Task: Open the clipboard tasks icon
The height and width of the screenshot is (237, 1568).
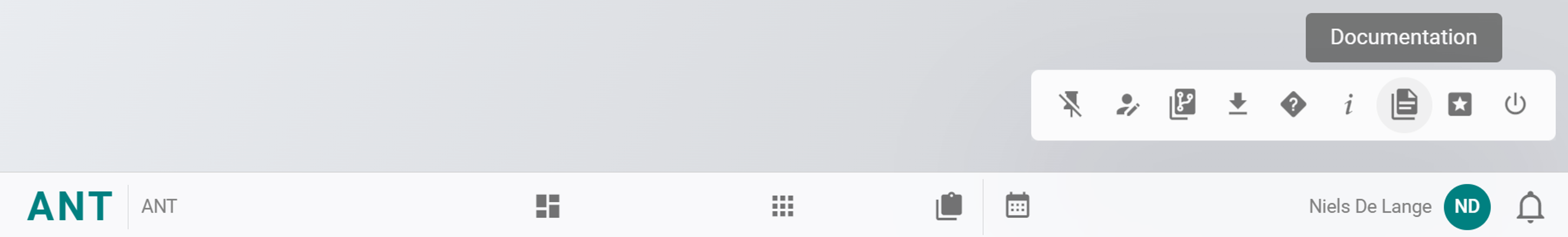Action: [948, 207]
